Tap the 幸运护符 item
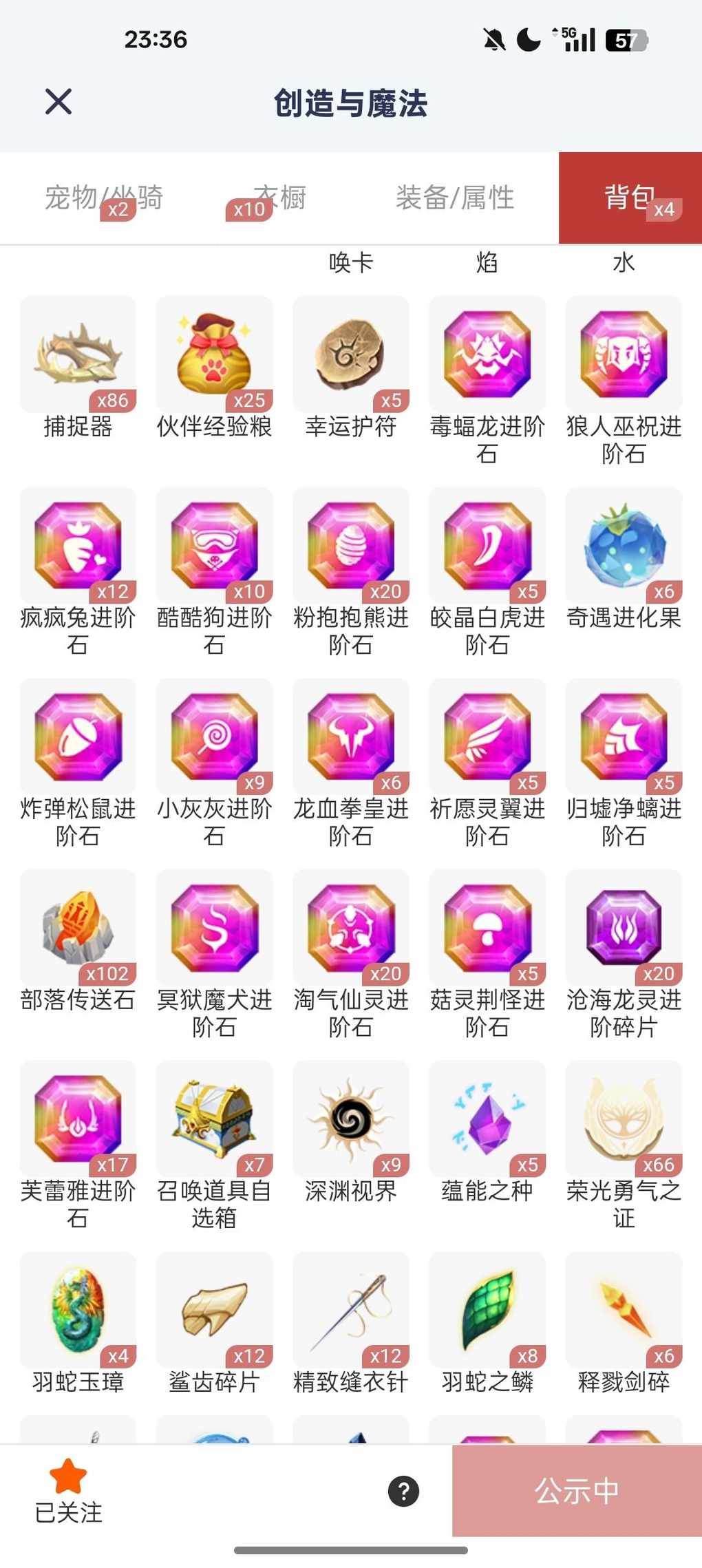702x1568 pixels. (x=350, y=355)
